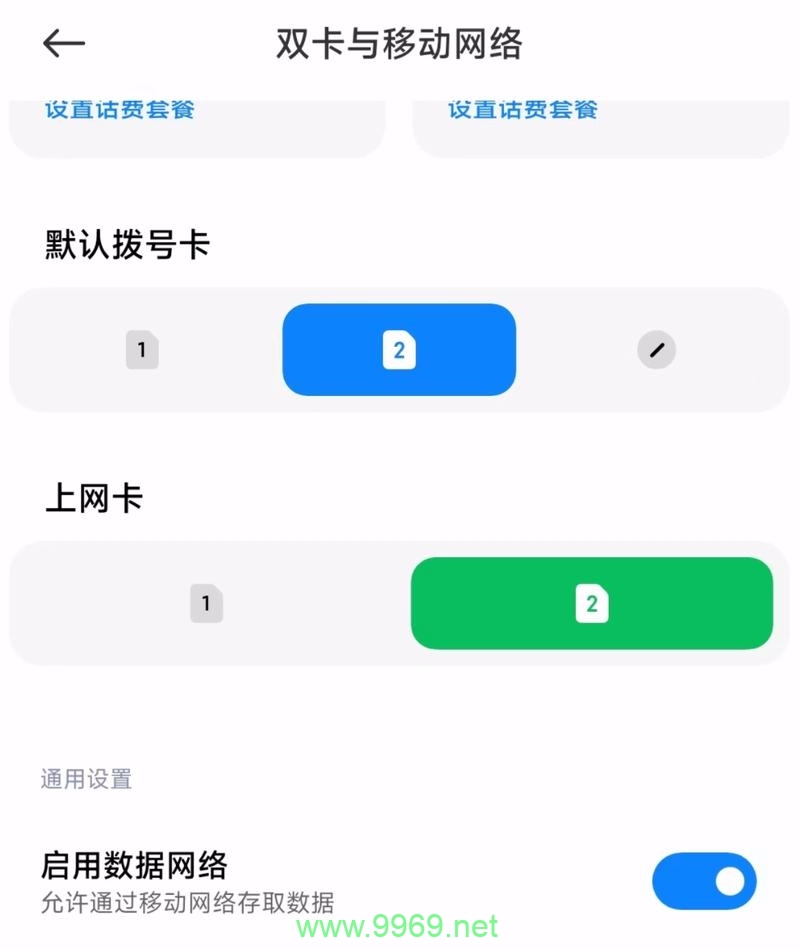Disable the 启用数据网络 toggle
Screen dimensions: 800x949
click(x=706, y=880)
